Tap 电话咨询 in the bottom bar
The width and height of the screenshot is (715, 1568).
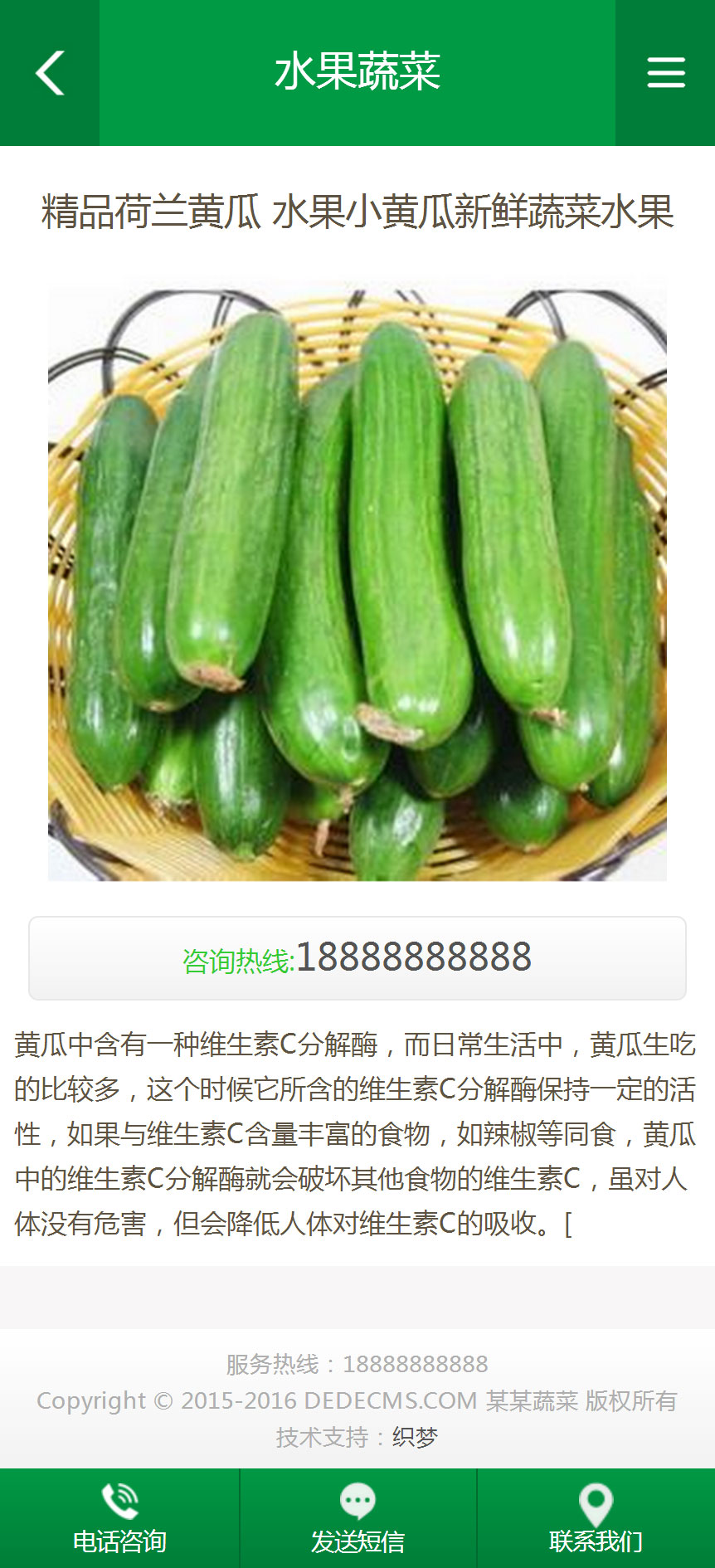coord(119,1518)
